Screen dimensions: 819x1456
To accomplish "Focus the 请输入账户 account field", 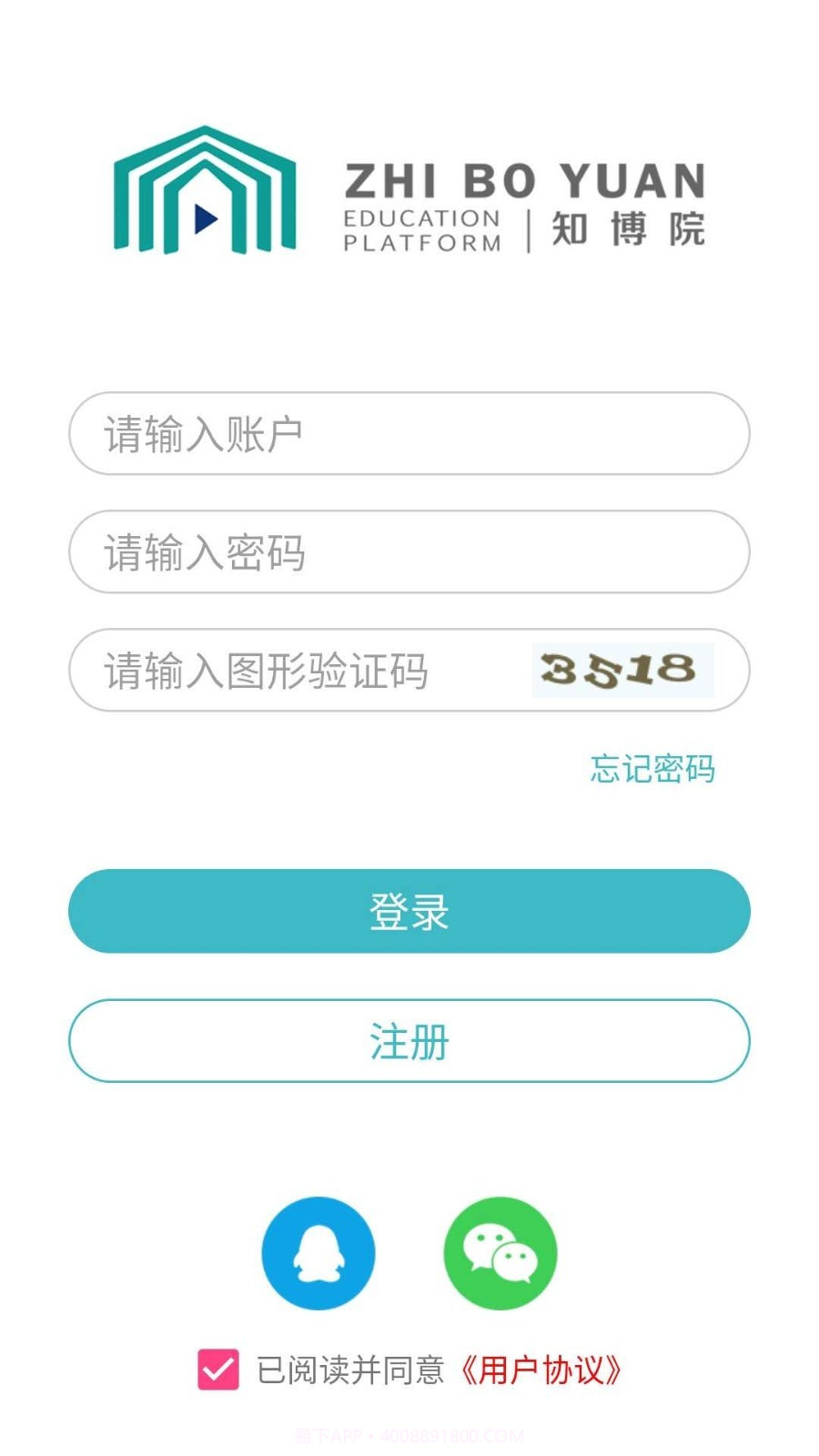I will coord(409,434).
